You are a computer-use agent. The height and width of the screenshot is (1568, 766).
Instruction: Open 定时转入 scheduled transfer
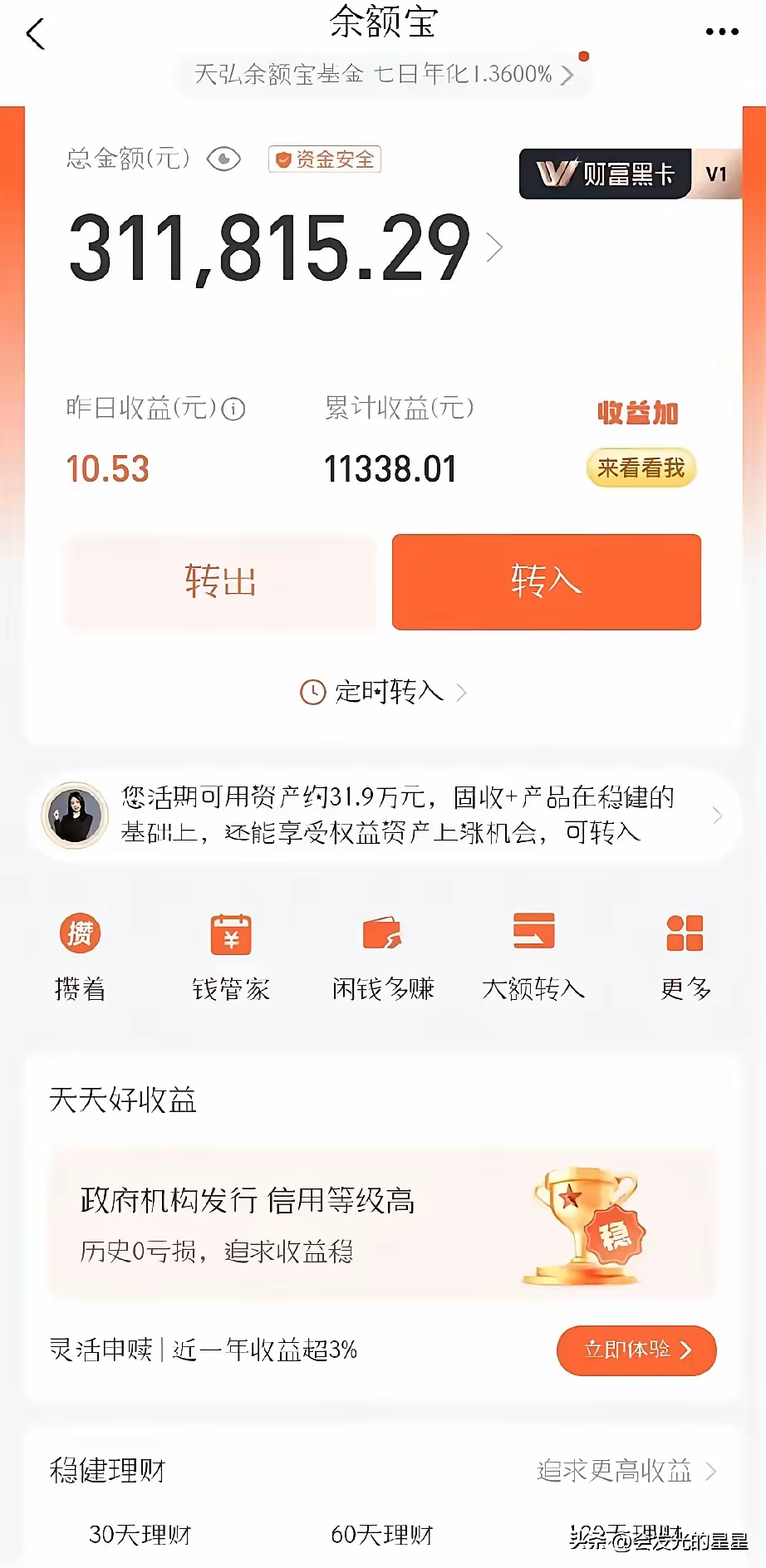point(384,692)
